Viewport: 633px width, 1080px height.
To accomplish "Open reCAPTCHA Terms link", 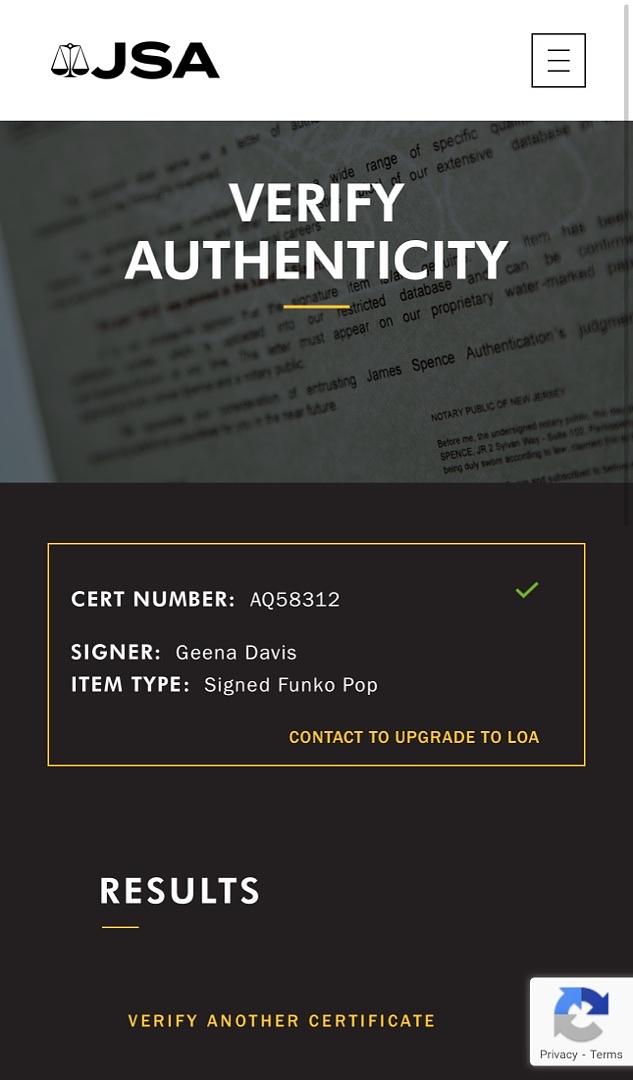I will click(x=606, y=1054).
